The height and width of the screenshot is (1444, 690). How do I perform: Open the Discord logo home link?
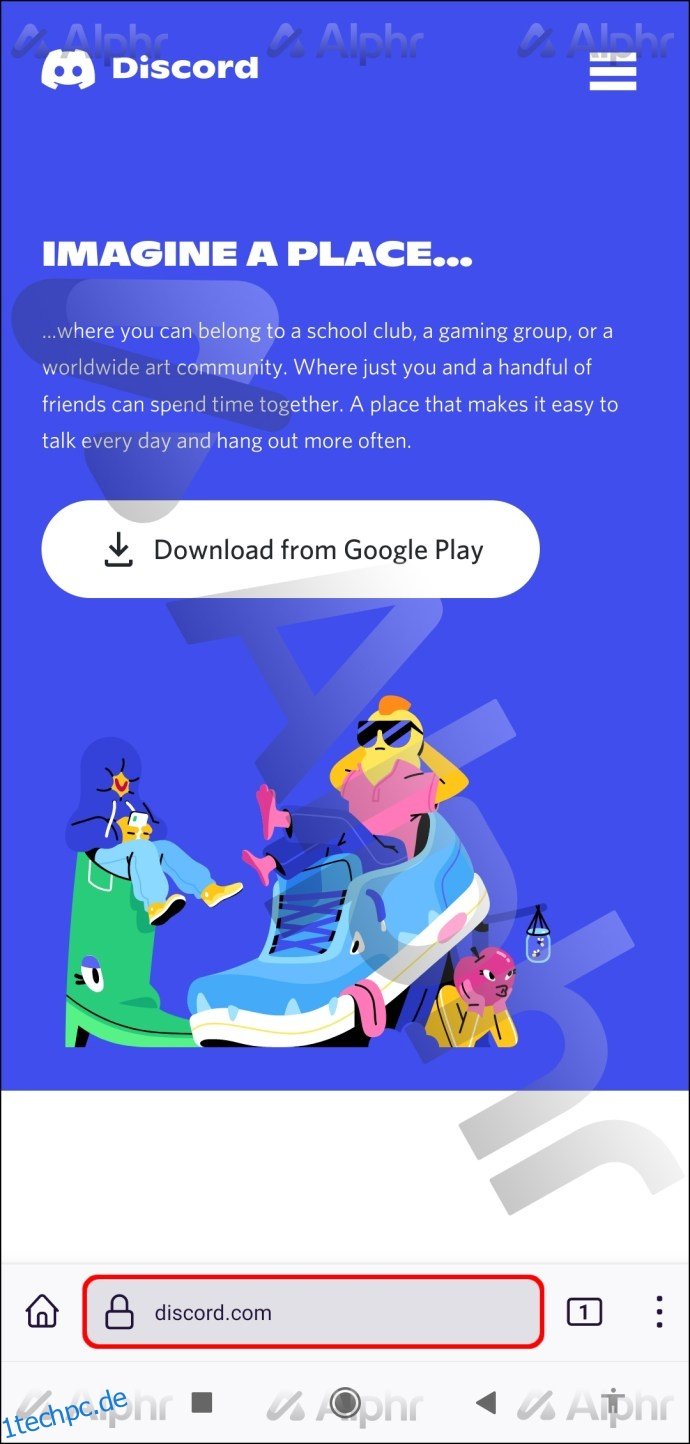pyautogui.click(x=150, y=69)
